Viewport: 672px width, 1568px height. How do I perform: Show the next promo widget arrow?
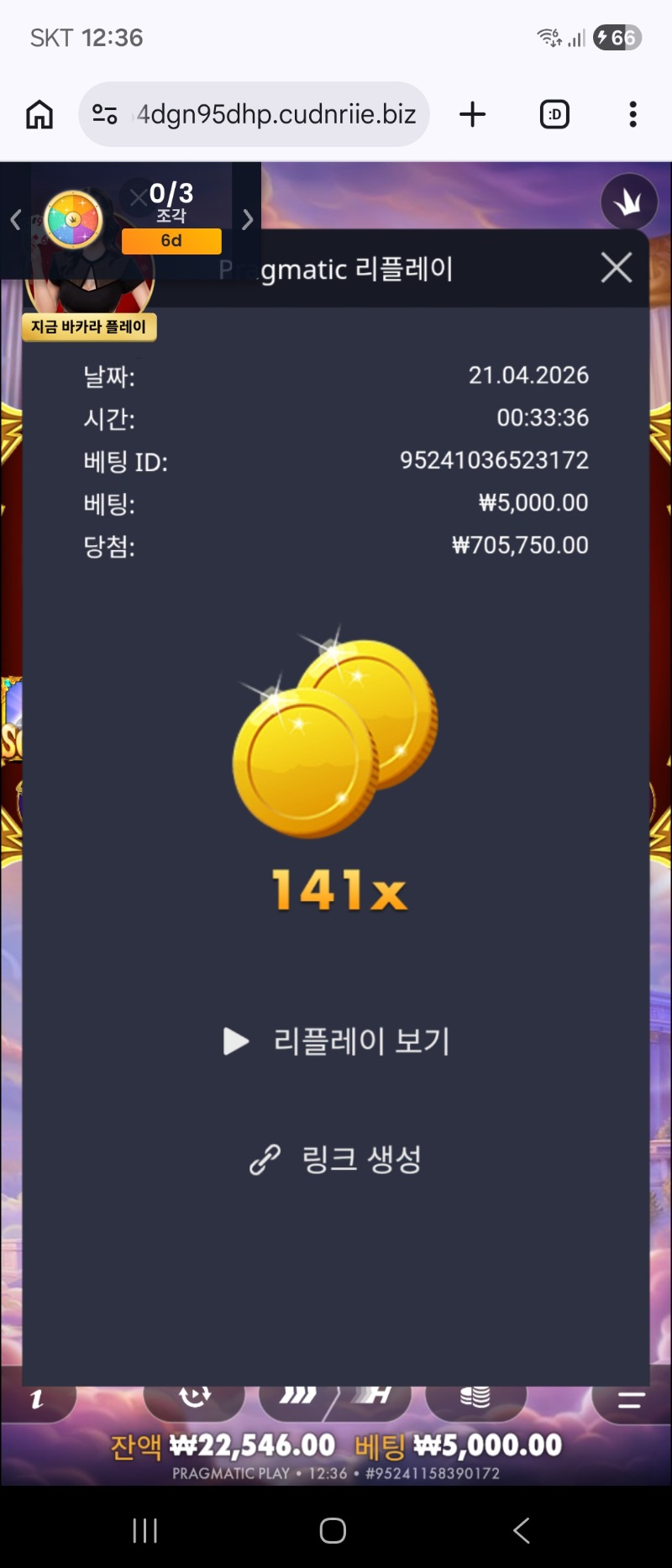tap(247, 220)
